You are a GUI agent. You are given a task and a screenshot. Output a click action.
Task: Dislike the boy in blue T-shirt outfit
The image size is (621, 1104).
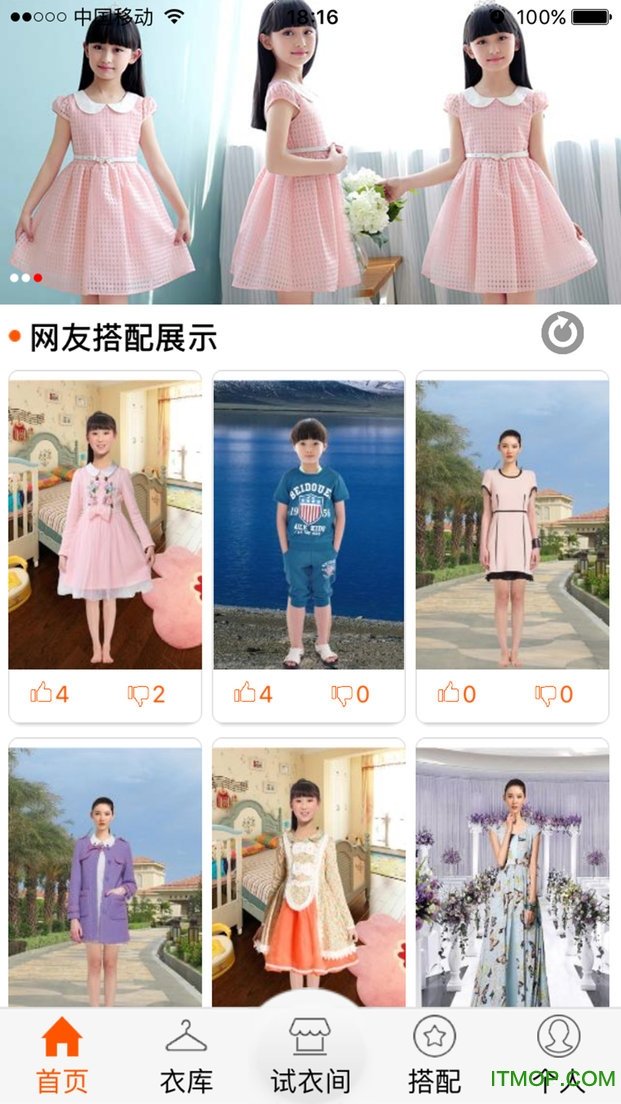(x=350, y=694)
